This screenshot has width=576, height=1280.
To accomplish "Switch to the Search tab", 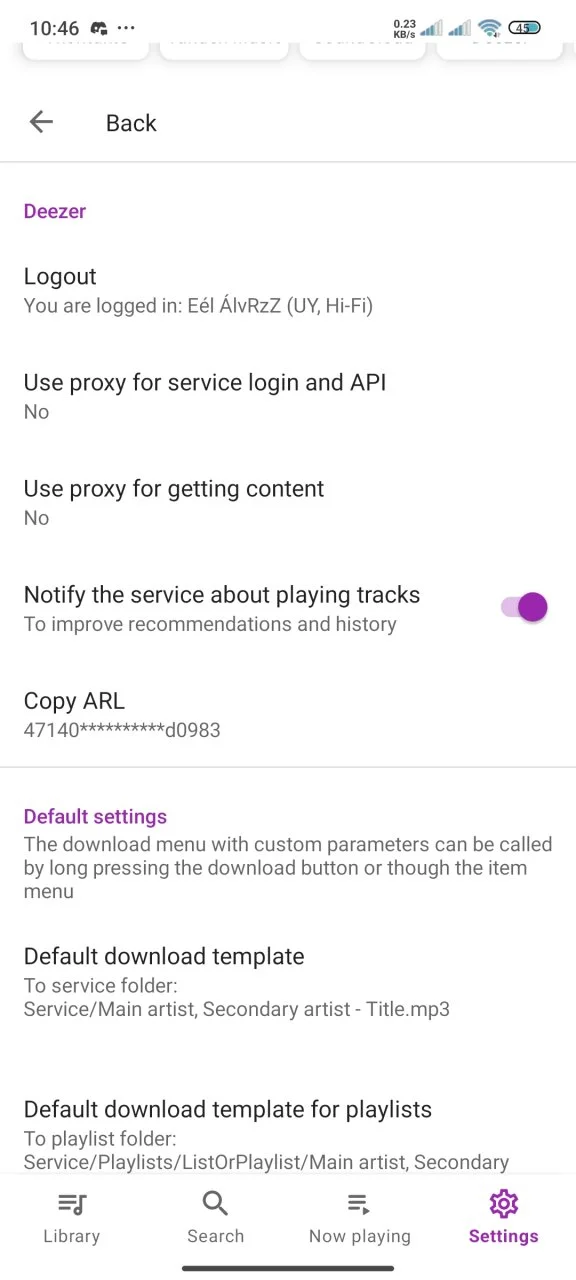I will coord(216,1218).
